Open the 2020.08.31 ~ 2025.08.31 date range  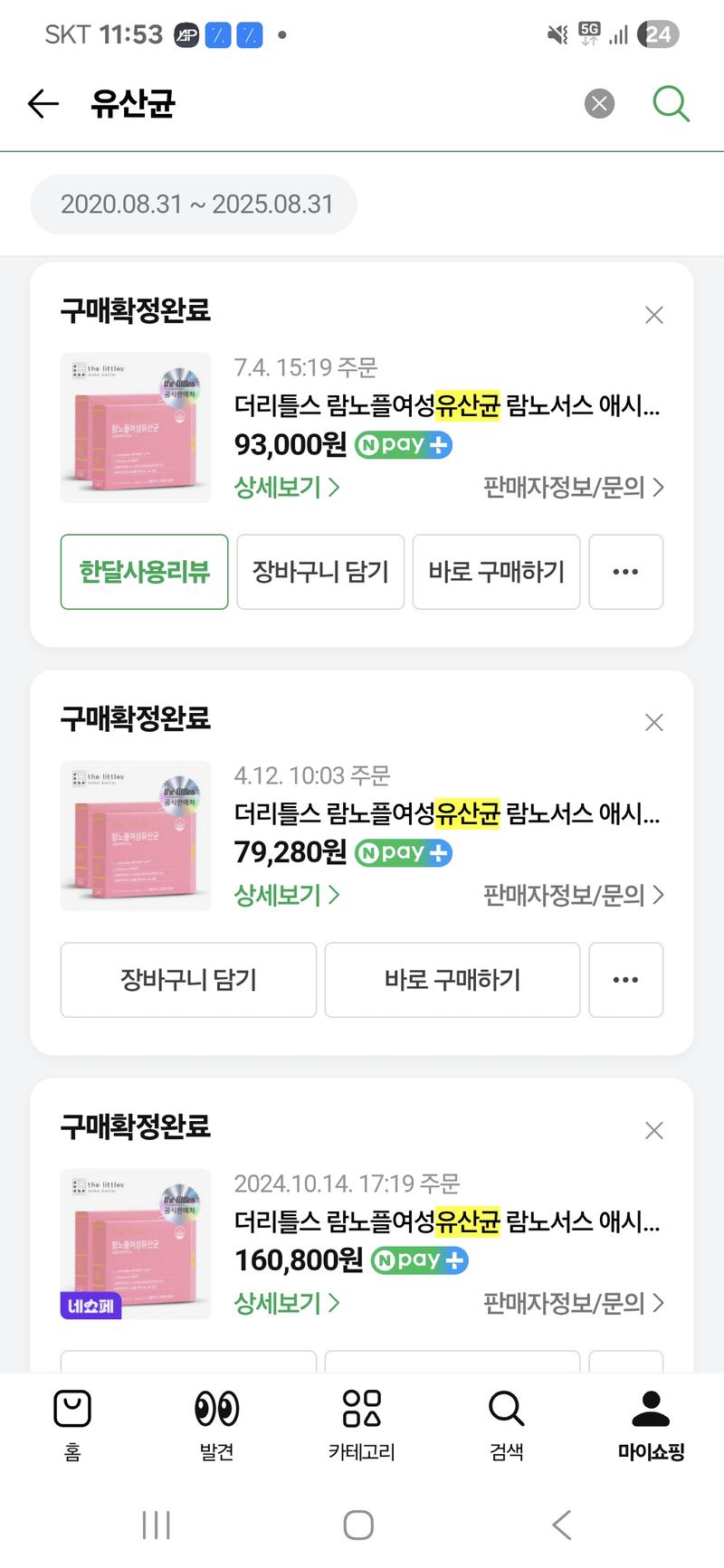[x=194, y=204]
